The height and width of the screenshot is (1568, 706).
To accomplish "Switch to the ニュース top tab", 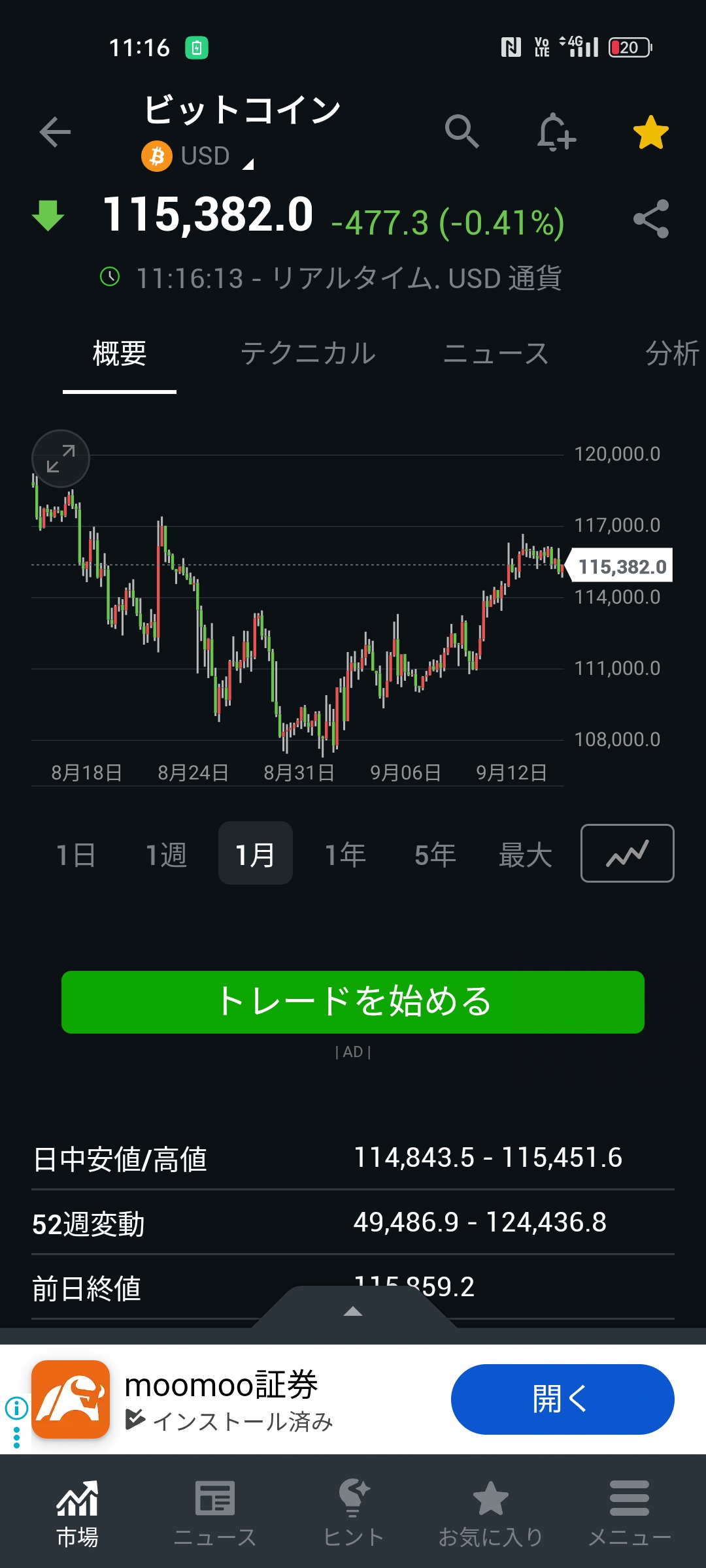I will tap(496, 354).
